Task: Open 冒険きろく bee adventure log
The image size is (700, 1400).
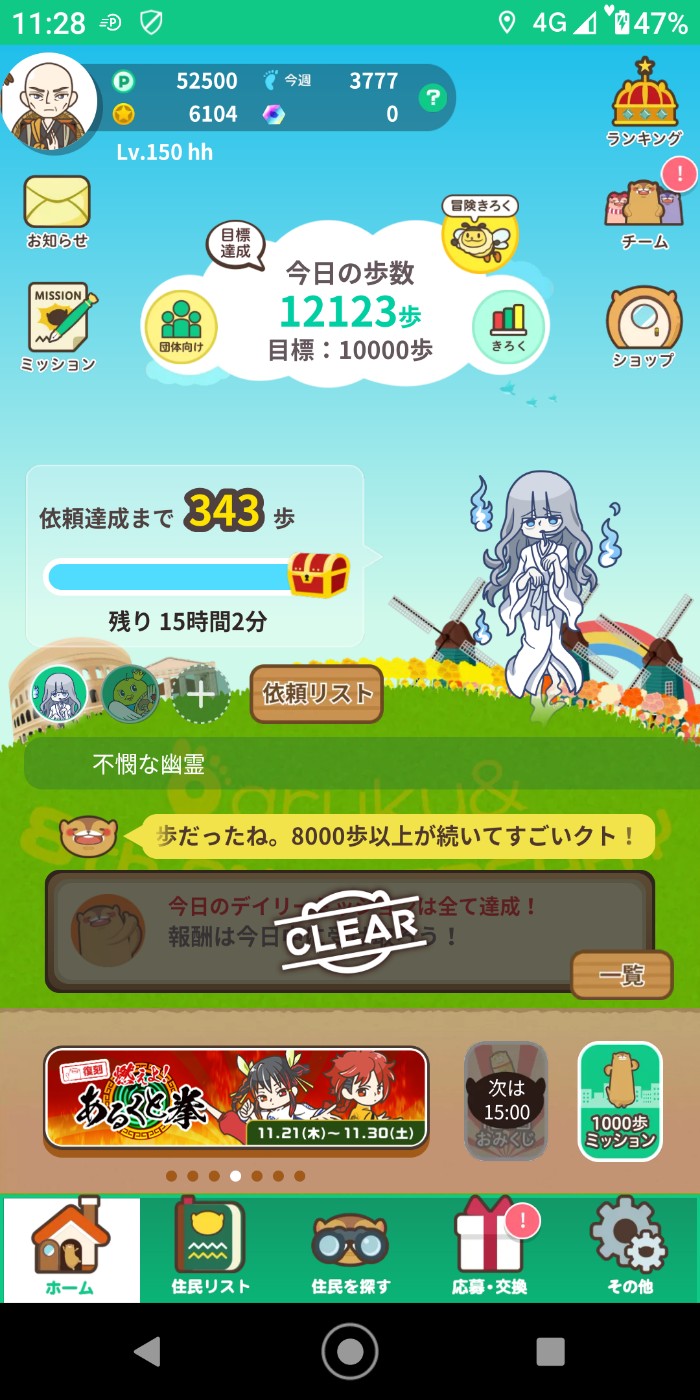Action: (x=480, y=234)
